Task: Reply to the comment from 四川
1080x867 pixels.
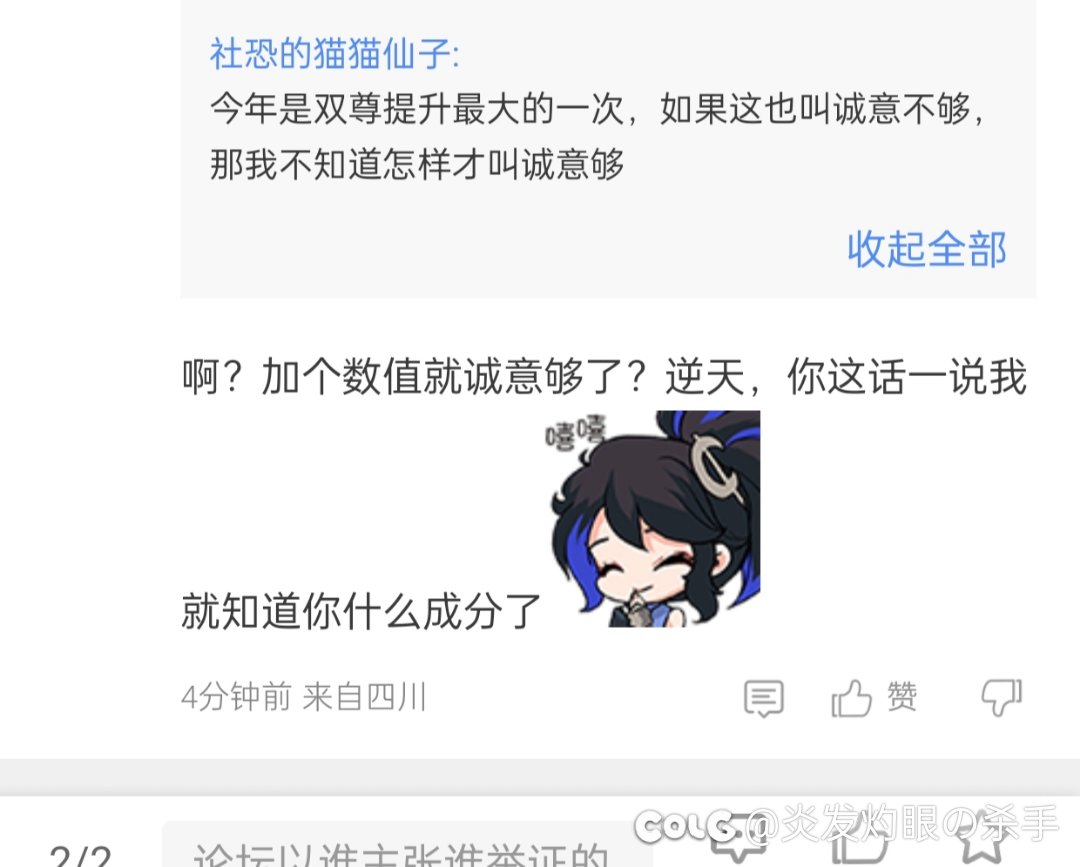Action: (x=763, y=698)
